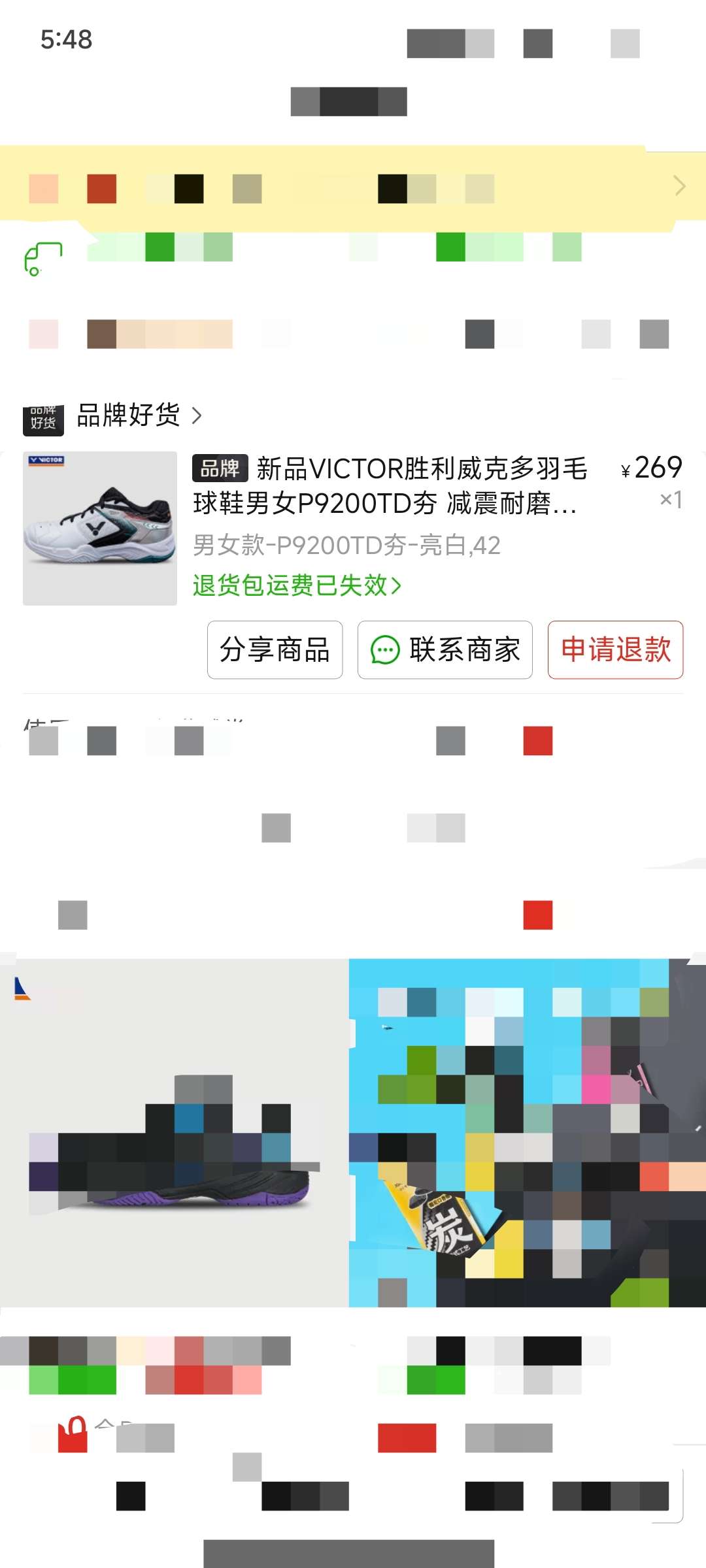Screen dimensions: 706x1568
Task: Open the black shoe recommendation card
Action: click(x=174, y=1132)
